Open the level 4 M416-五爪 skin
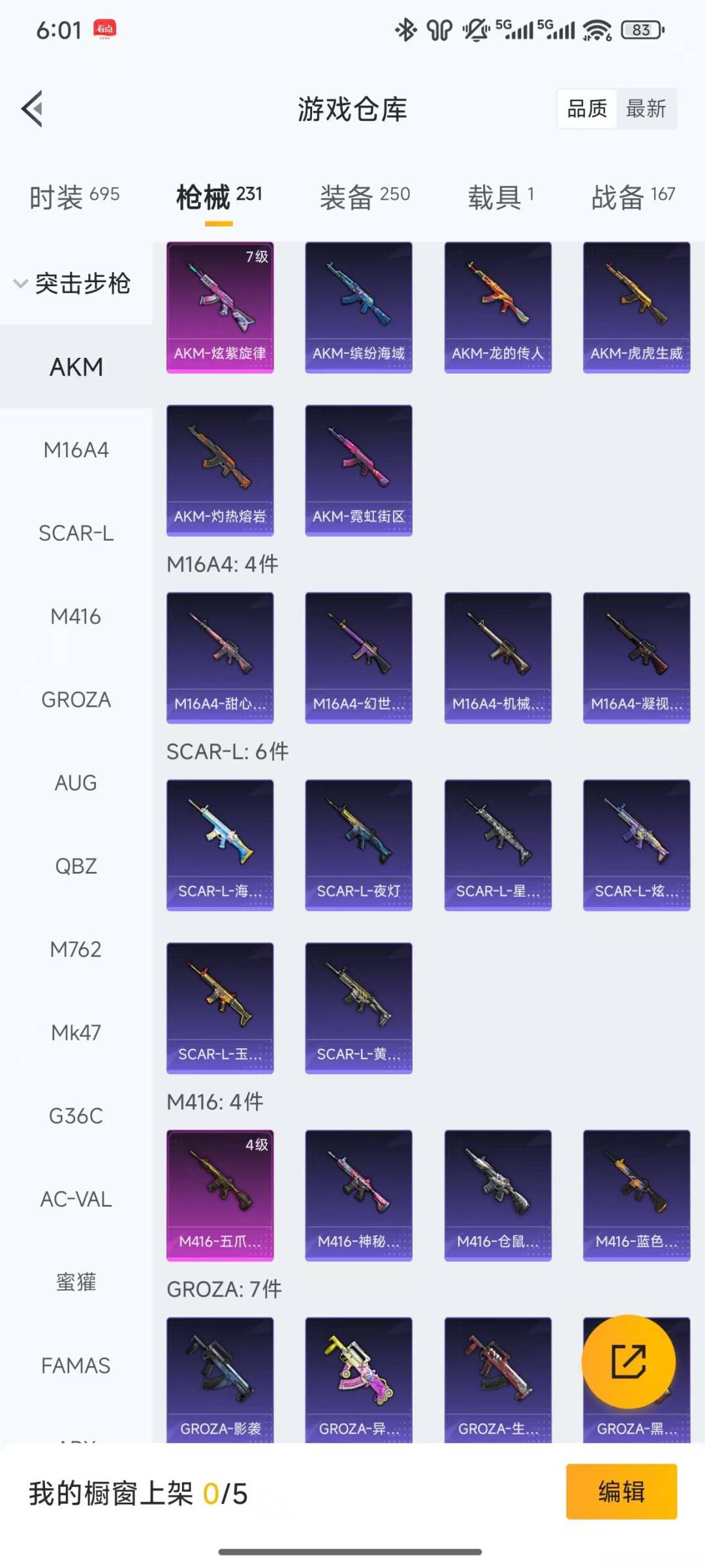 click(x=220, y=1194)
